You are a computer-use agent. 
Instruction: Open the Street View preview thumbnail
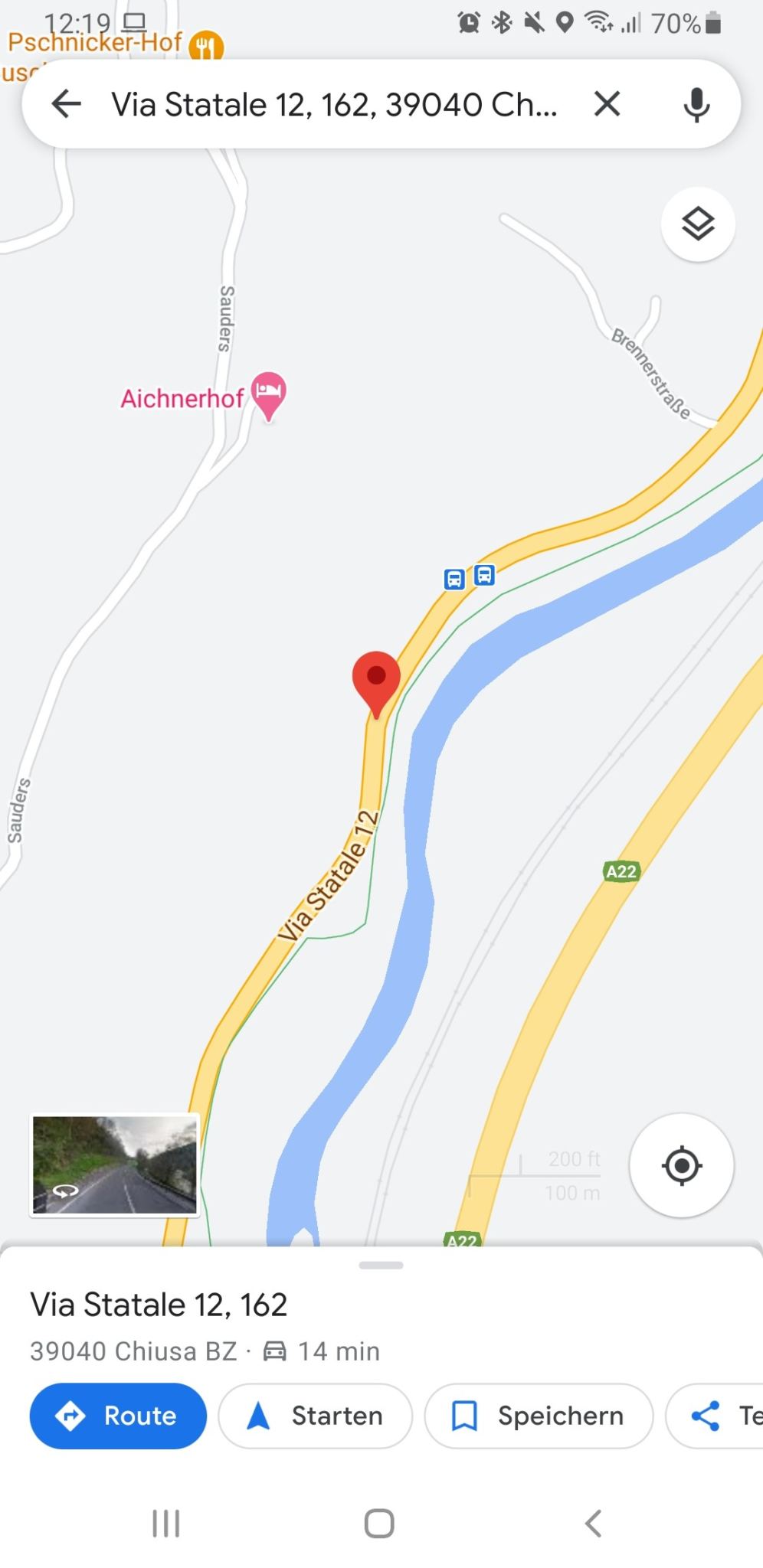coord(115,1165)
